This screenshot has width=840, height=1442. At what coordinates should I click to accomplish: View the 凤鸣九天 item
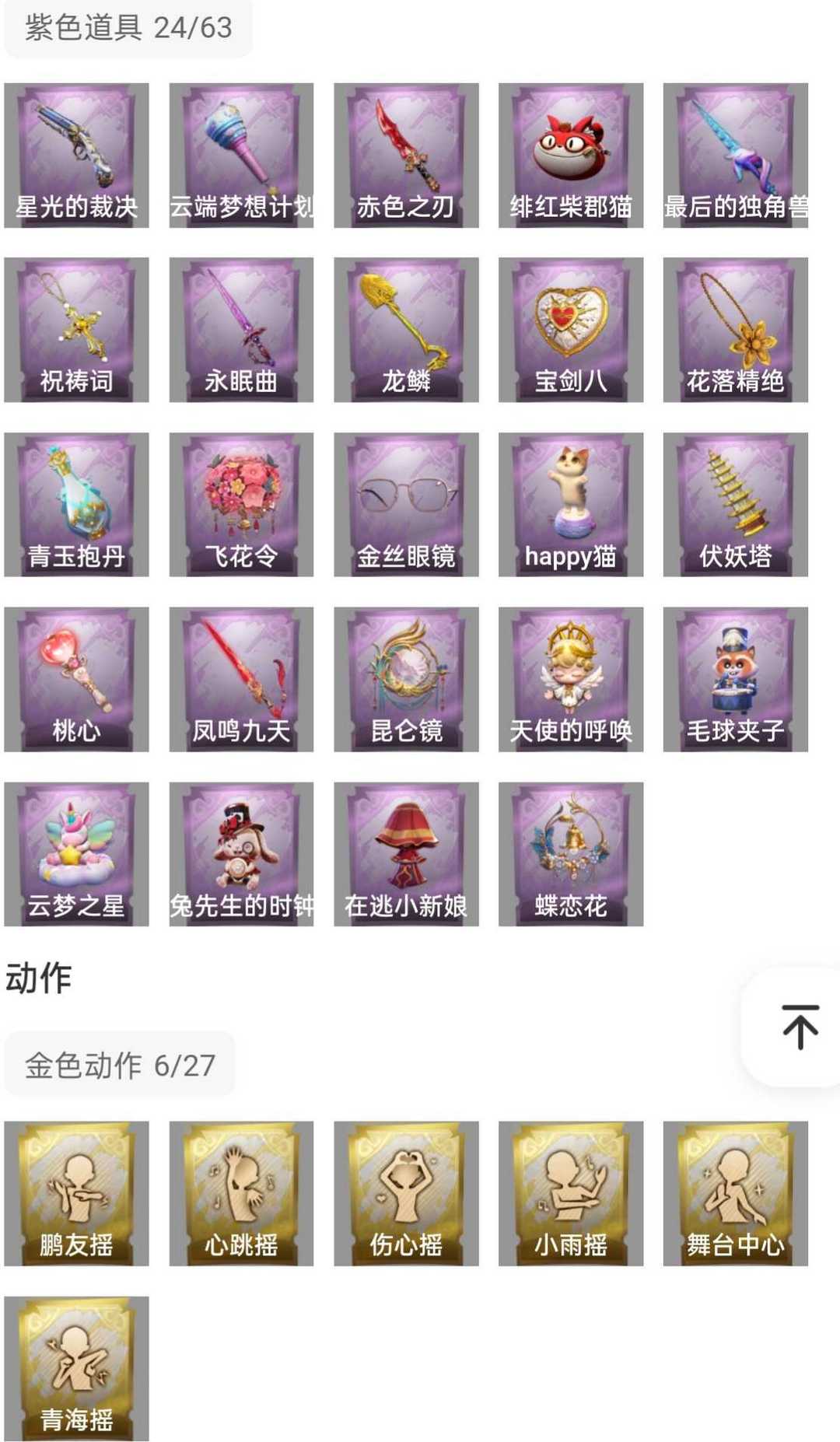click(x=241, y=679)
